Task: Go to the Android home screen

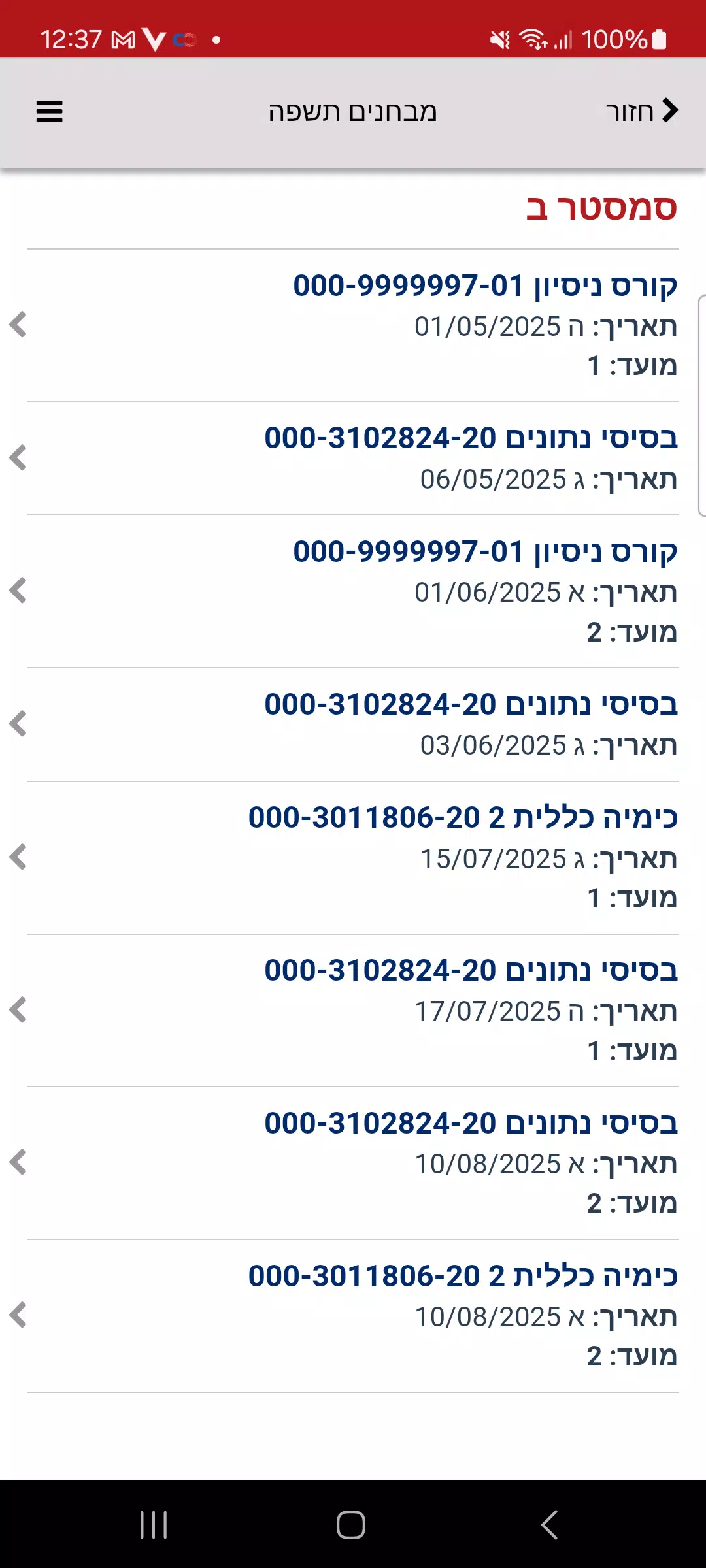Action: coord(351,1525)
